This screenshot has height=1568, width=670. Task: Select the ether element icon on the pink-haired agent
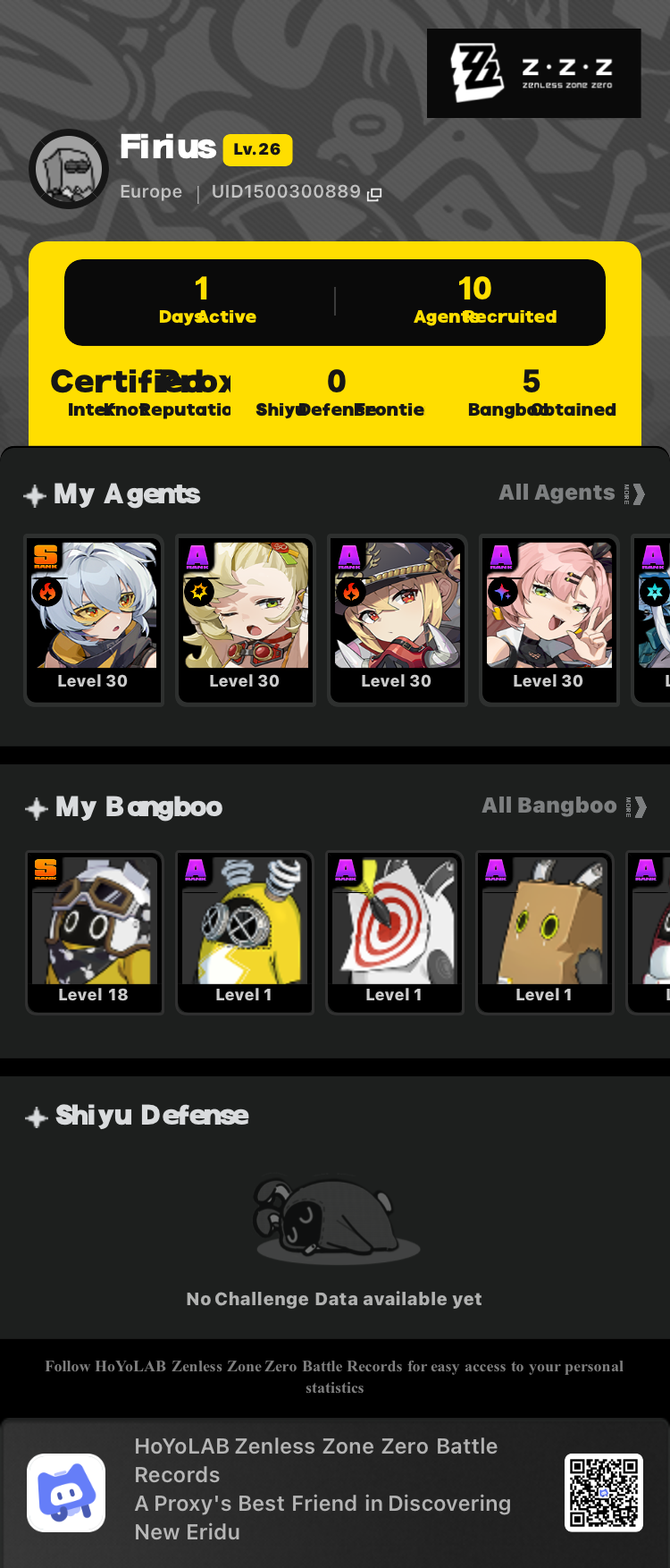[502, 592]
